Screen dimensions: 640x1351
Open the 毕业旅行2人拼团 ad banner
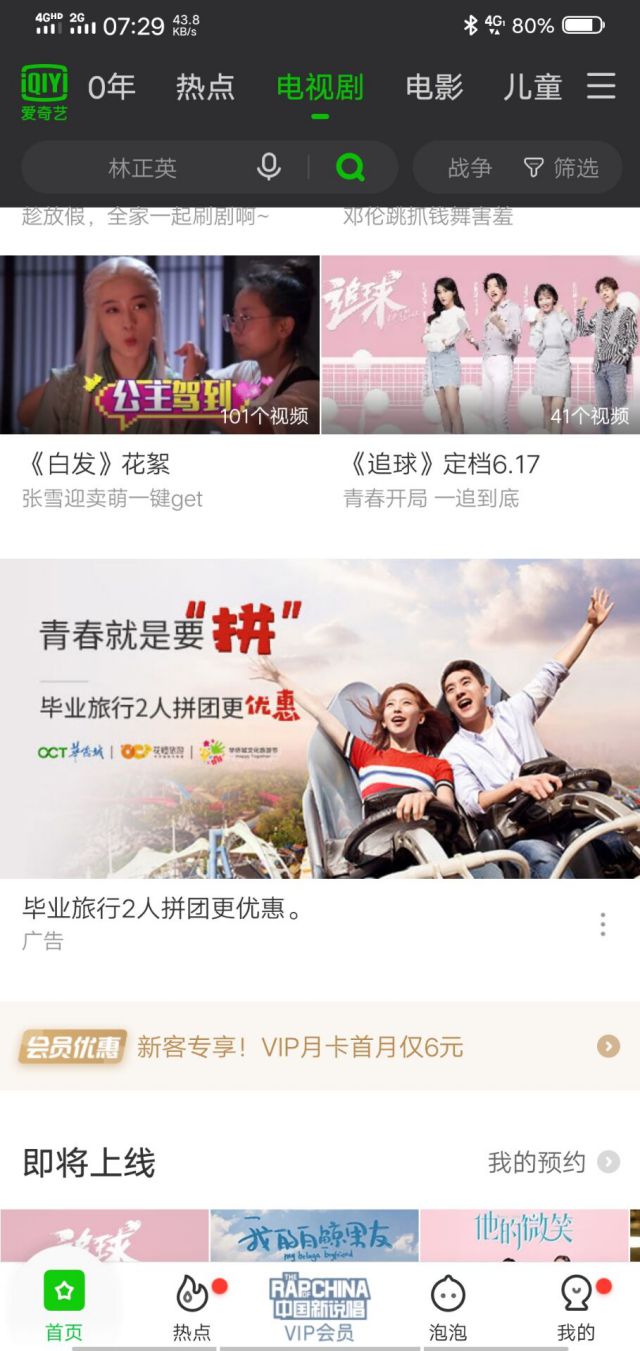pyautogui.click(x=320, y=718)
